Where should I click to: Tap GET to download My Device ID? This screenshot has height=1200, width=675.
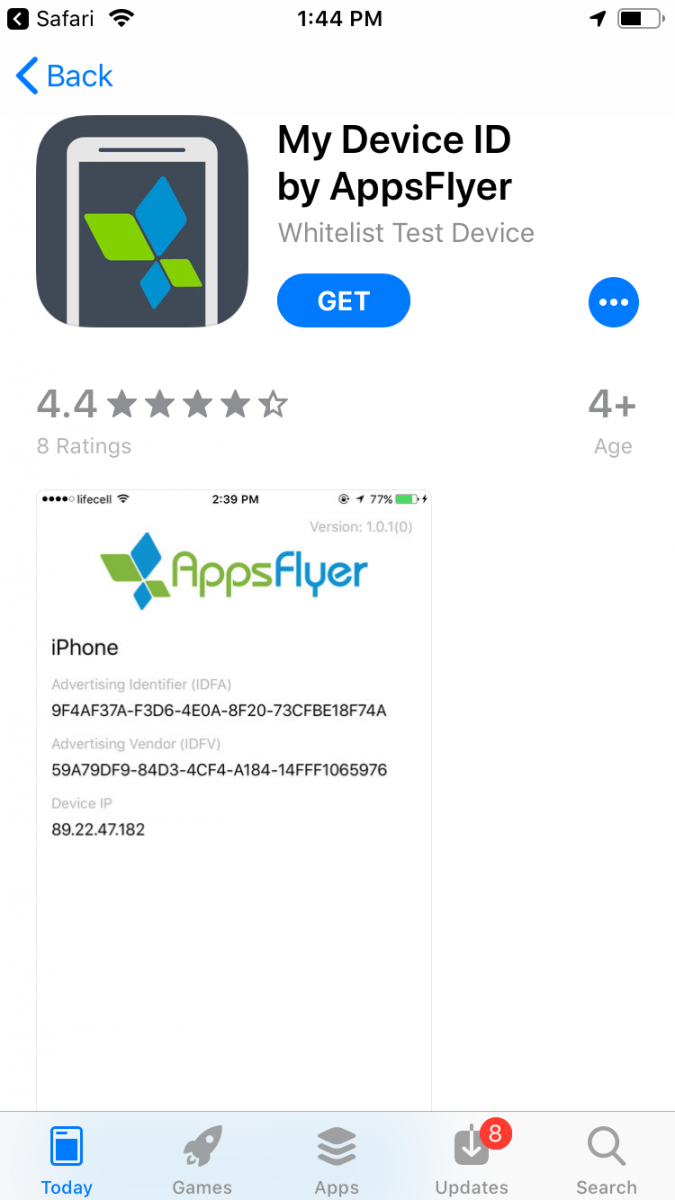[x=343, y=301]
